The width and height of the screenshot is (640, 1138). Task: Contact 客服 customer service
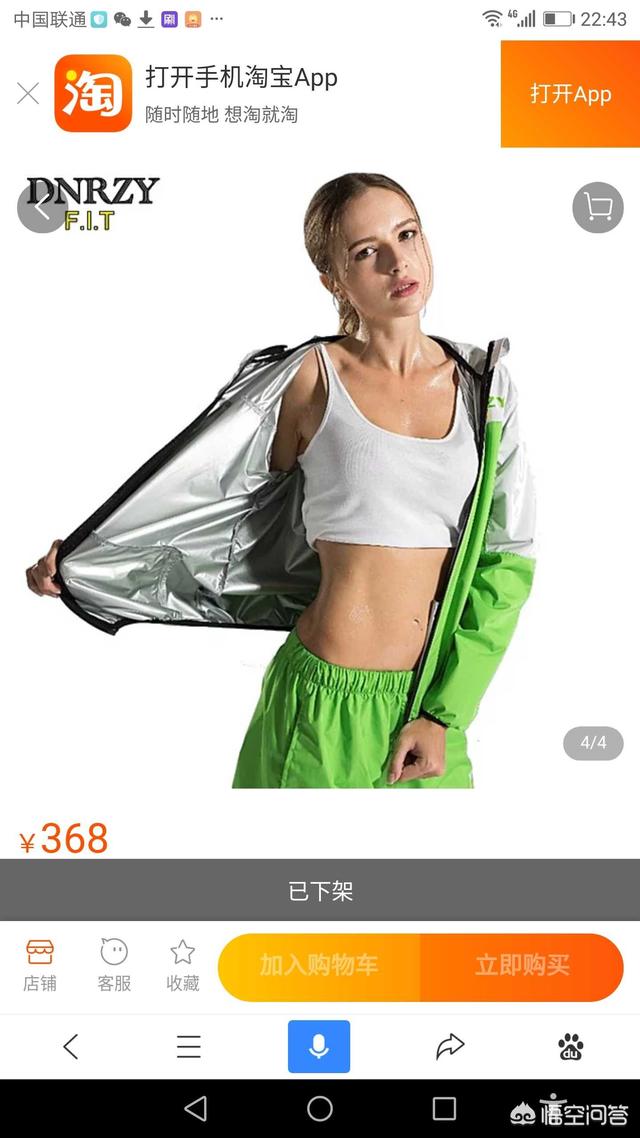pyautogui.click(x=114, y=966)
